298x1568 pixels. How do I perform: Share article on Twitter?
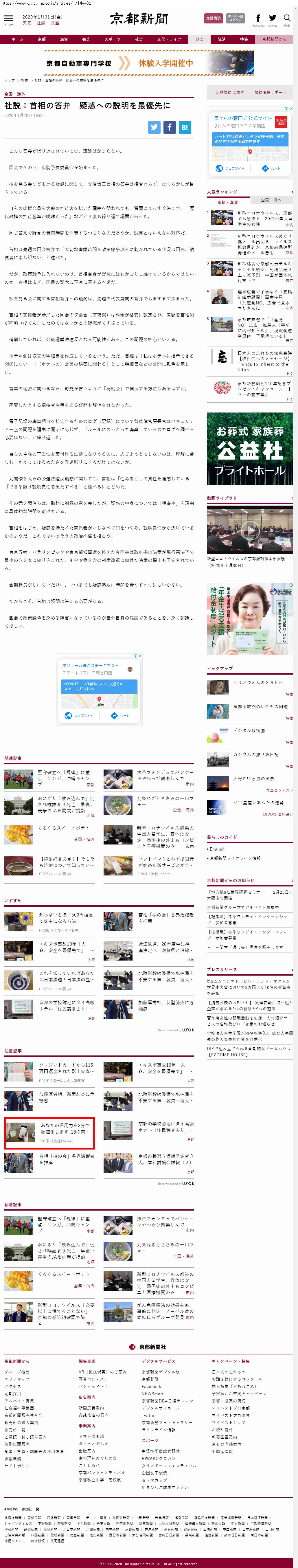(x=154, y=127)
